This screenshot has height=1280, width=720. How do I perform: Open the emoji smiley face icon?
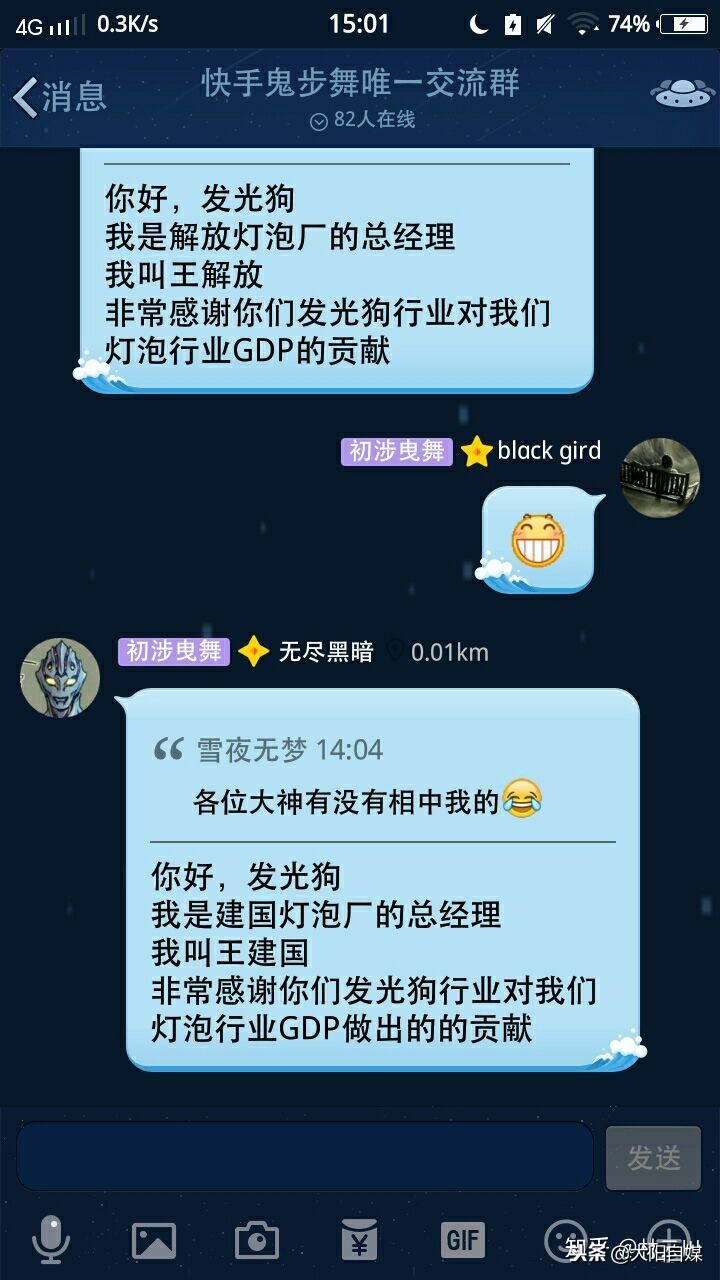(565, 1240)
